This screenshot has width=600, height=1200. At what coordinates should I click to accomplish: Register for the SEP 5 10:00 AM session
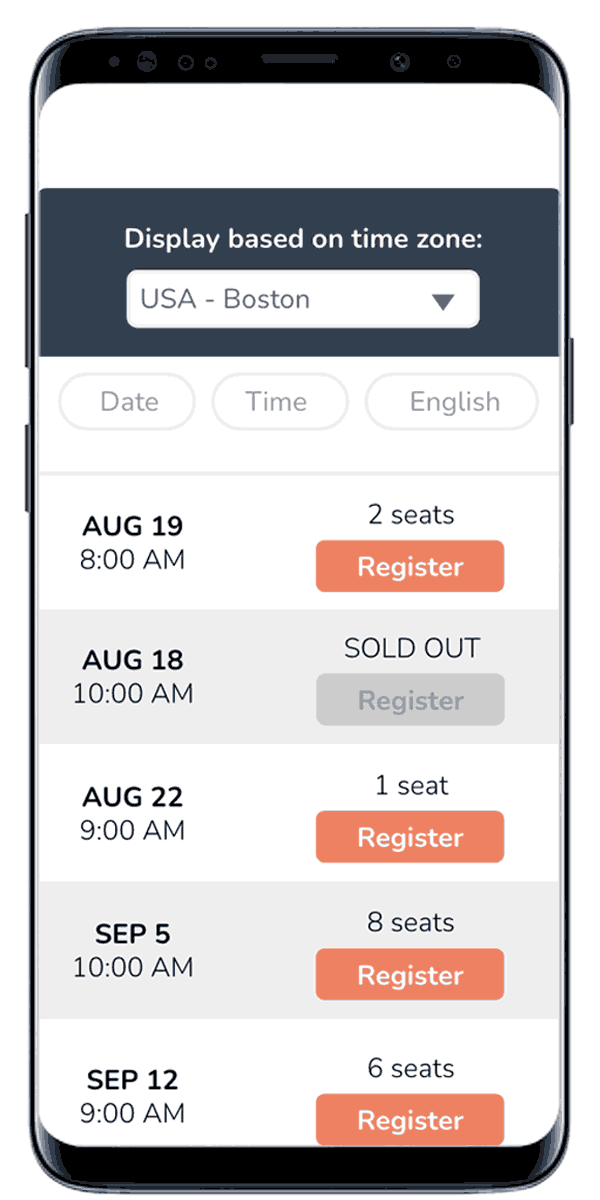pyautogui.click(x=410, y=975)
